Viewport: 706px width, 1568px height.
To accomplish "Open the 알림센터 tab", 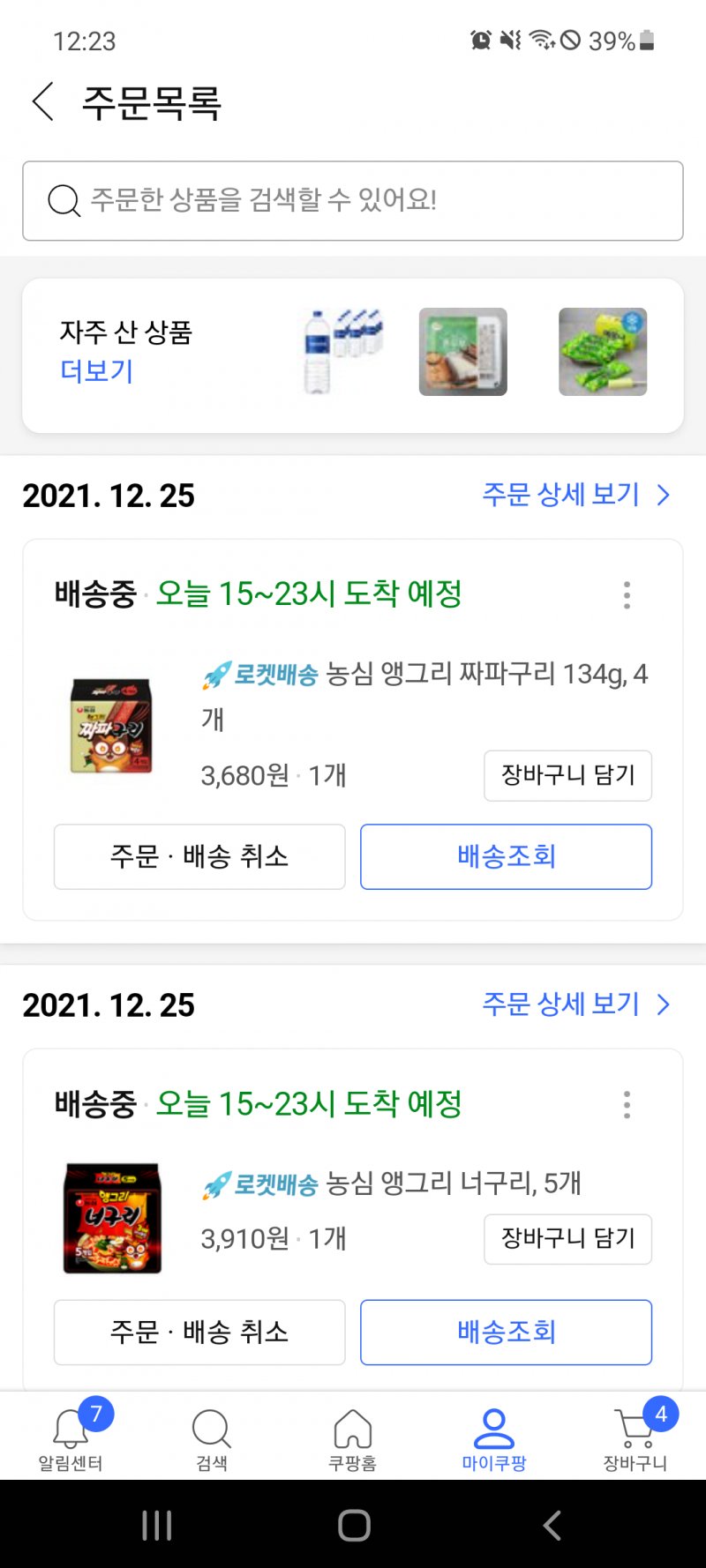I will pyautogui.click(x=71, y=1437).
